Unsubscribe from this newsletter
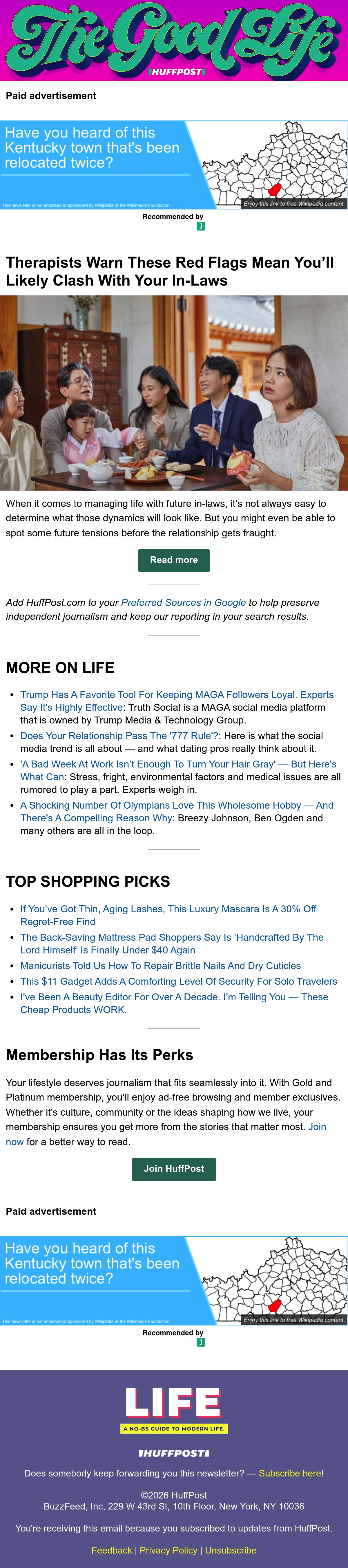Image resolution: width=348 pixels, height=1568 pixels. [230, 1550]
